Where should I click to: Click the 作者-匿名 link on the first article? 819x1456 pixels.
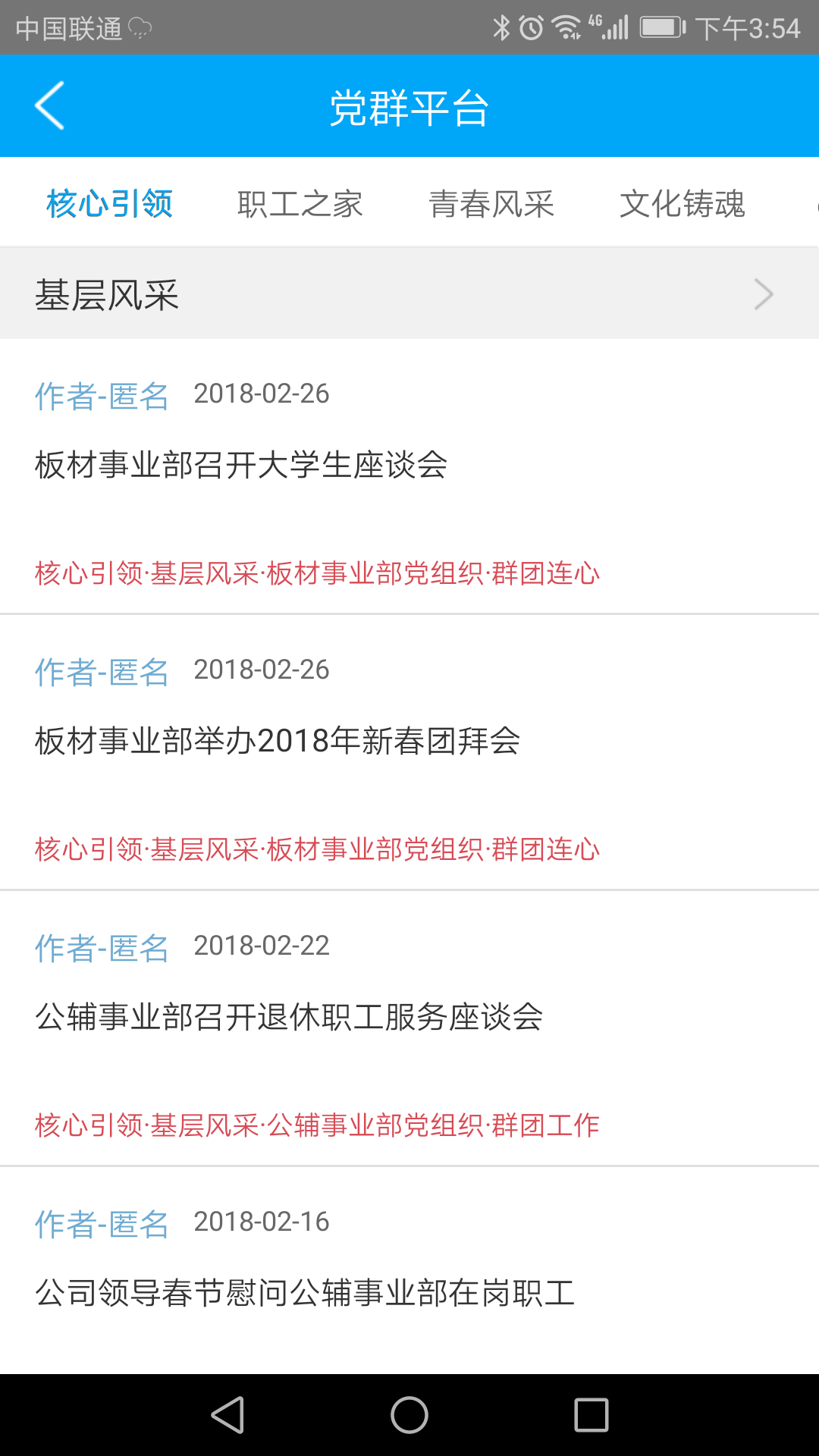click(x=102, y=394)
